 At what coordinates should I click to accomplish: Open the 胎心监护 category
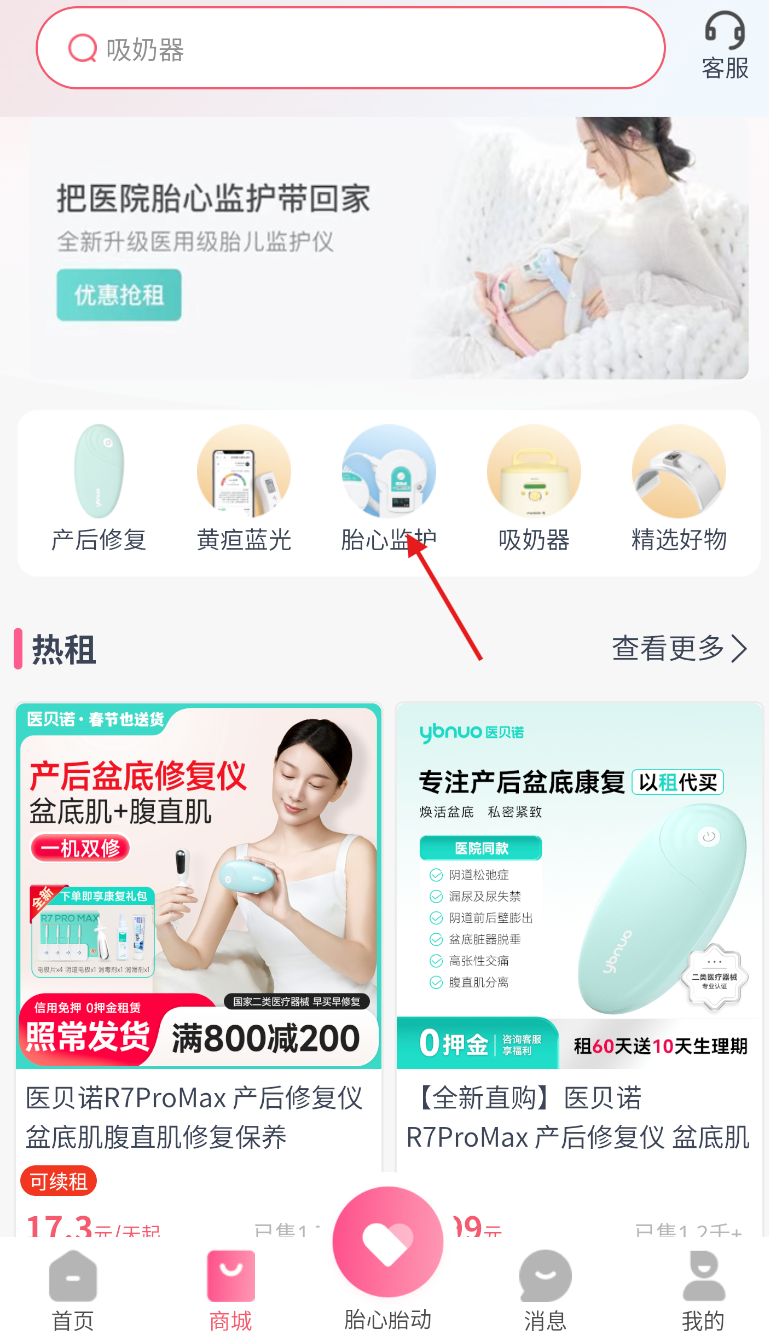pos(388,488)
